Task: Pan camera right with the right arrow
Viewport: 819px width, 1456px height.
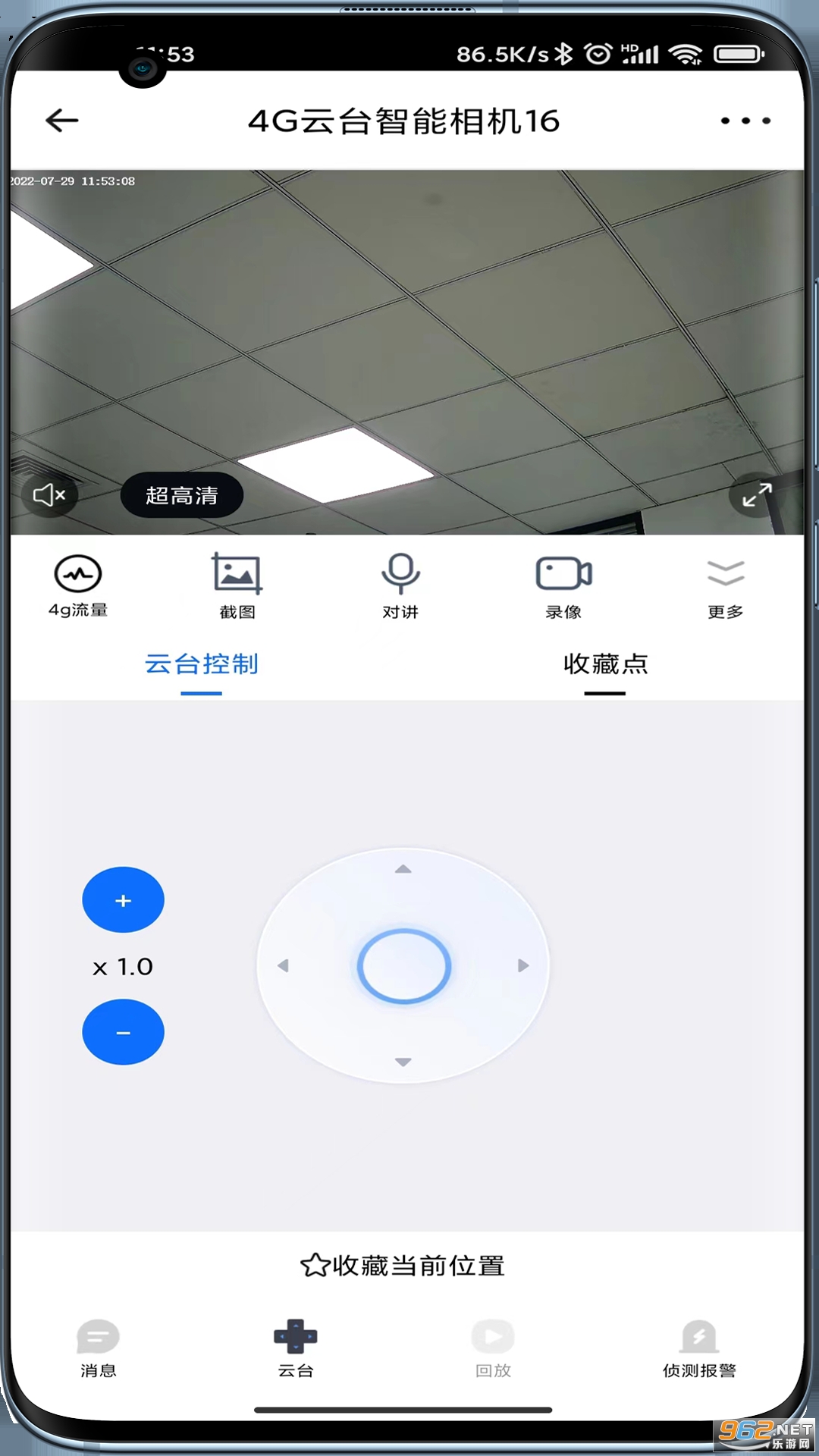Action: pos(522,965)
